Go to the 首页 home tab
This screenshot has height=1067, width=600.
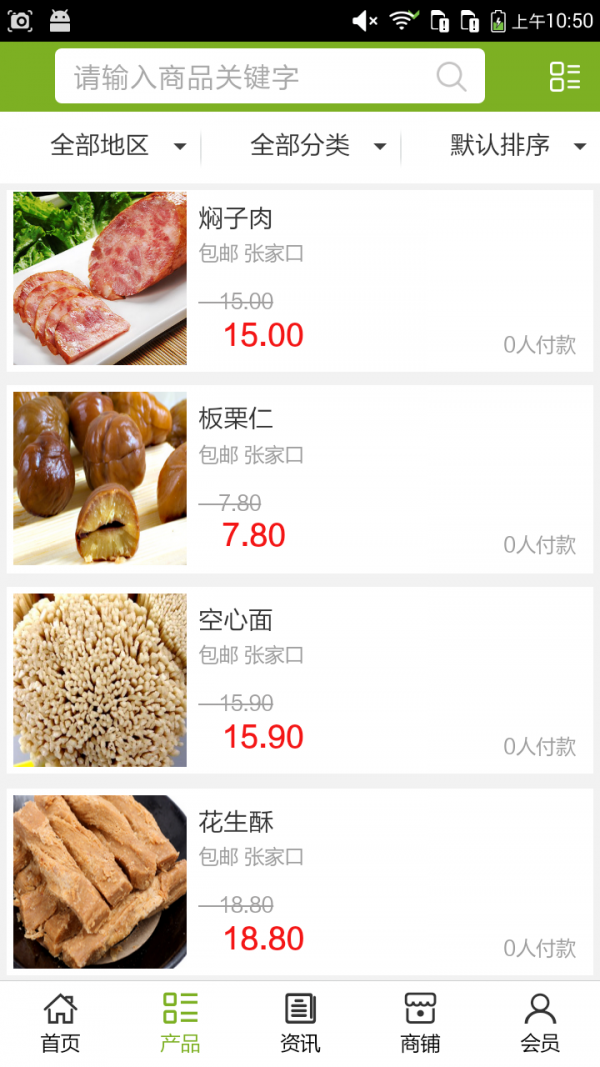pos(60,1024)
